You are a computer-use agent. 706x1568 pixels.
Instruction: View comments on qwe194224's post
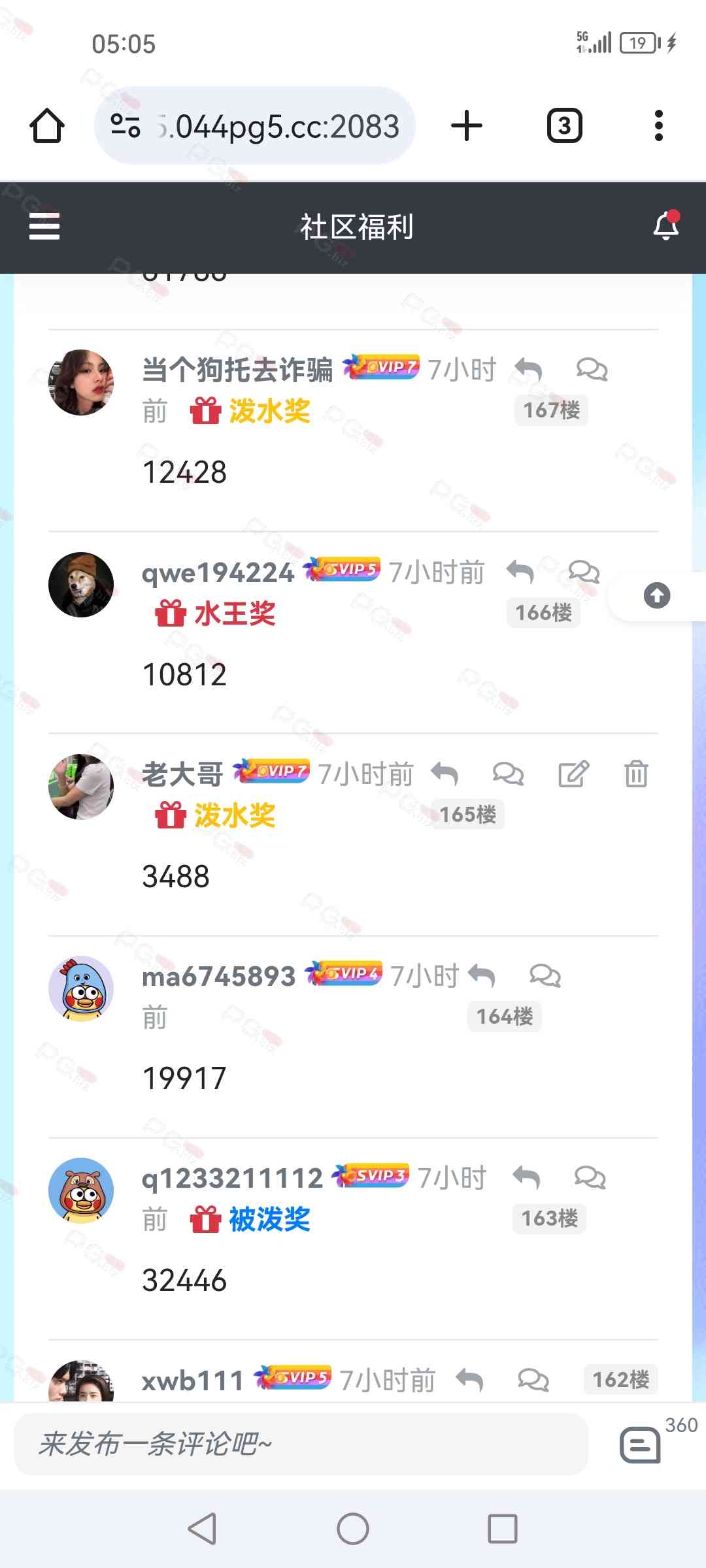584,572
